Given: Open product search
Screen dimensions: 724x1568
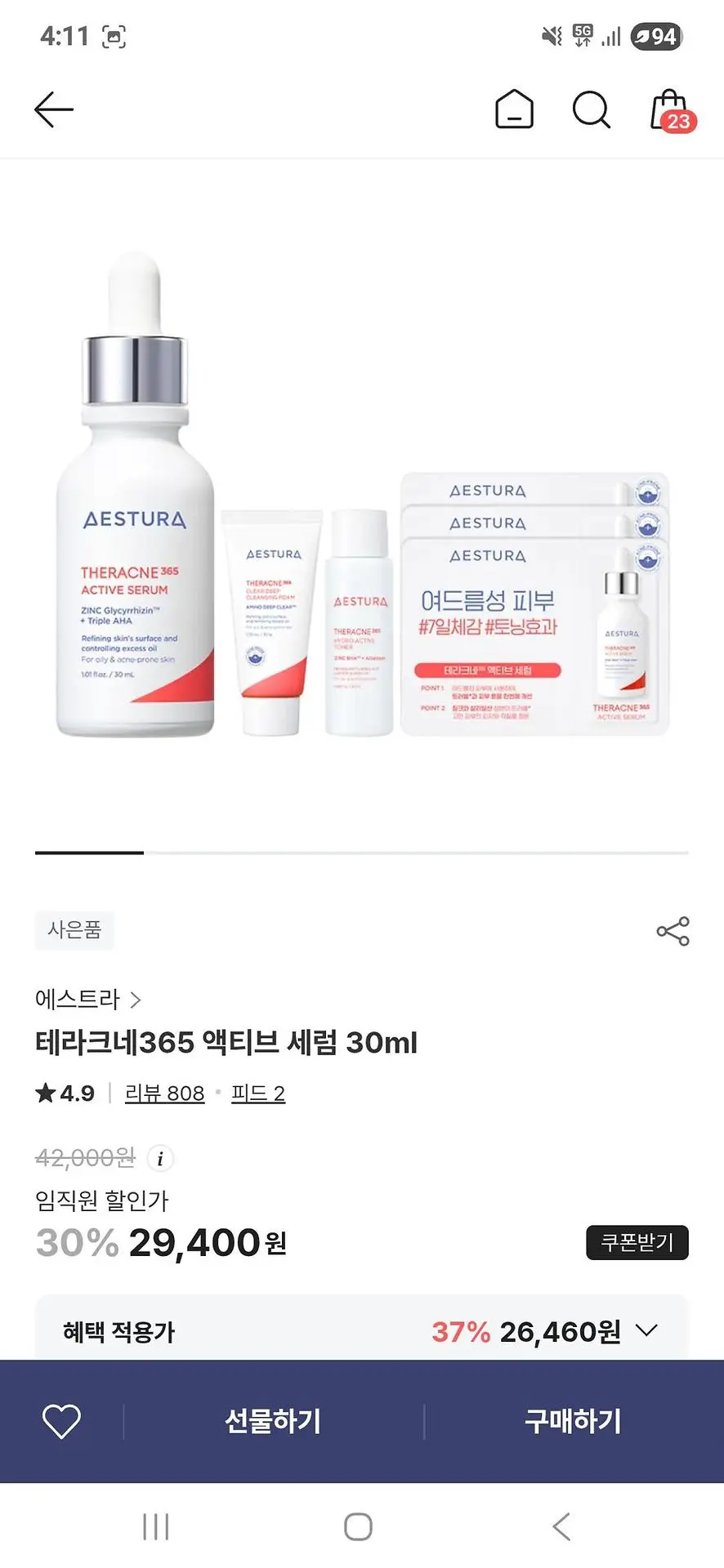Looking at the screenshot, I should (x=591, y=110).
